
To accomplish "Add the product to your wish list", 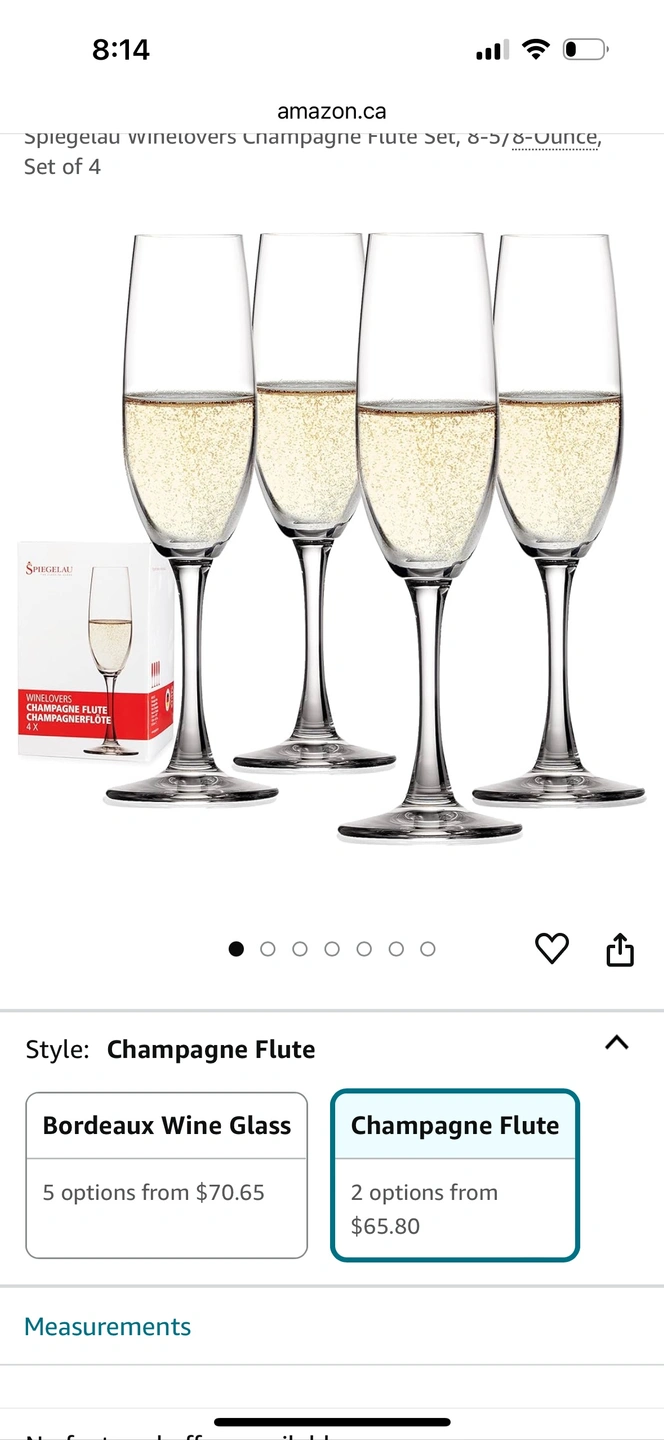I will [551, 948].
